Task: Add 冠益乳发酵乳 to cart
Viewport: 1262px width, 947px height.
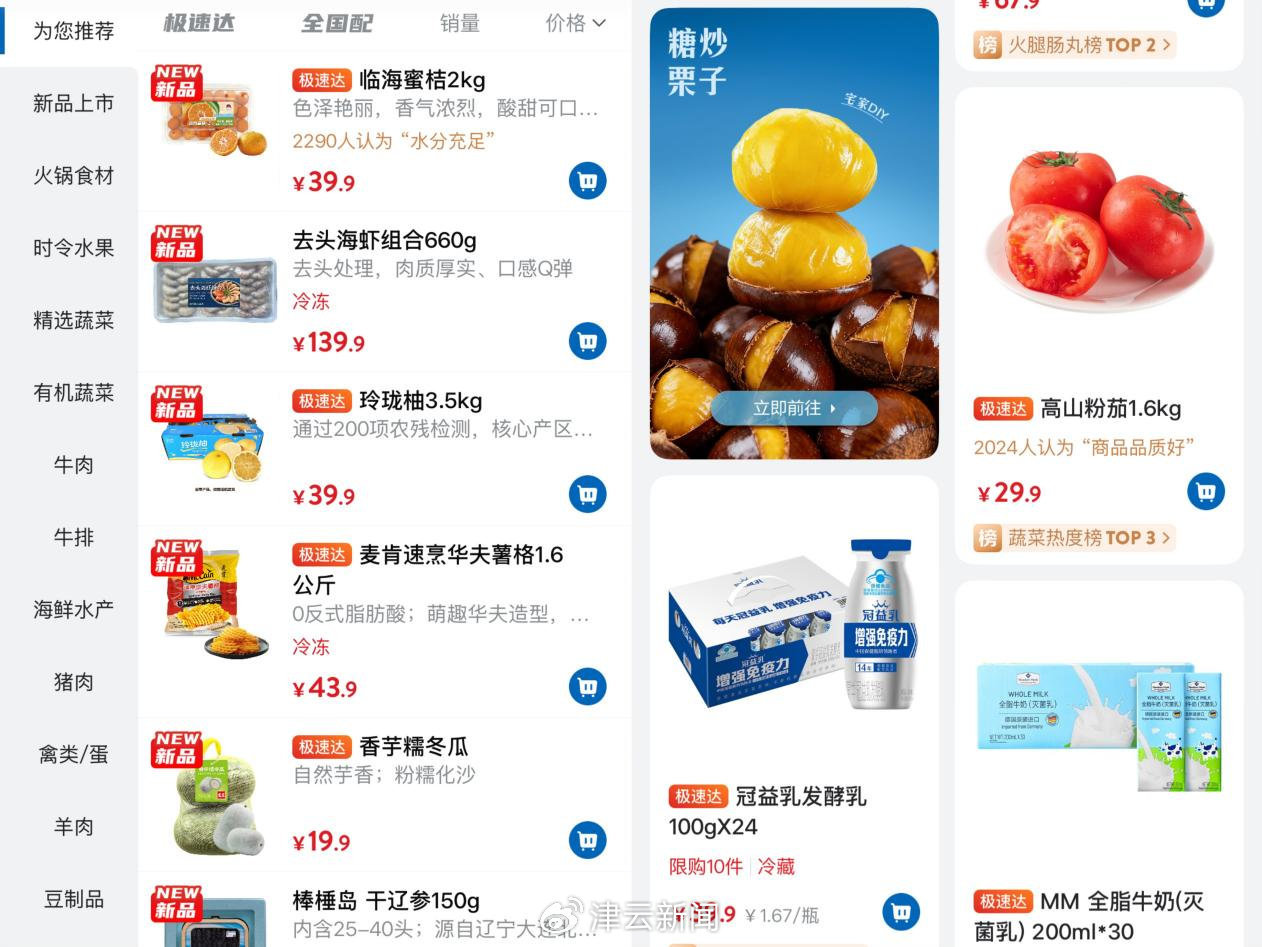Action: [900, 912]
